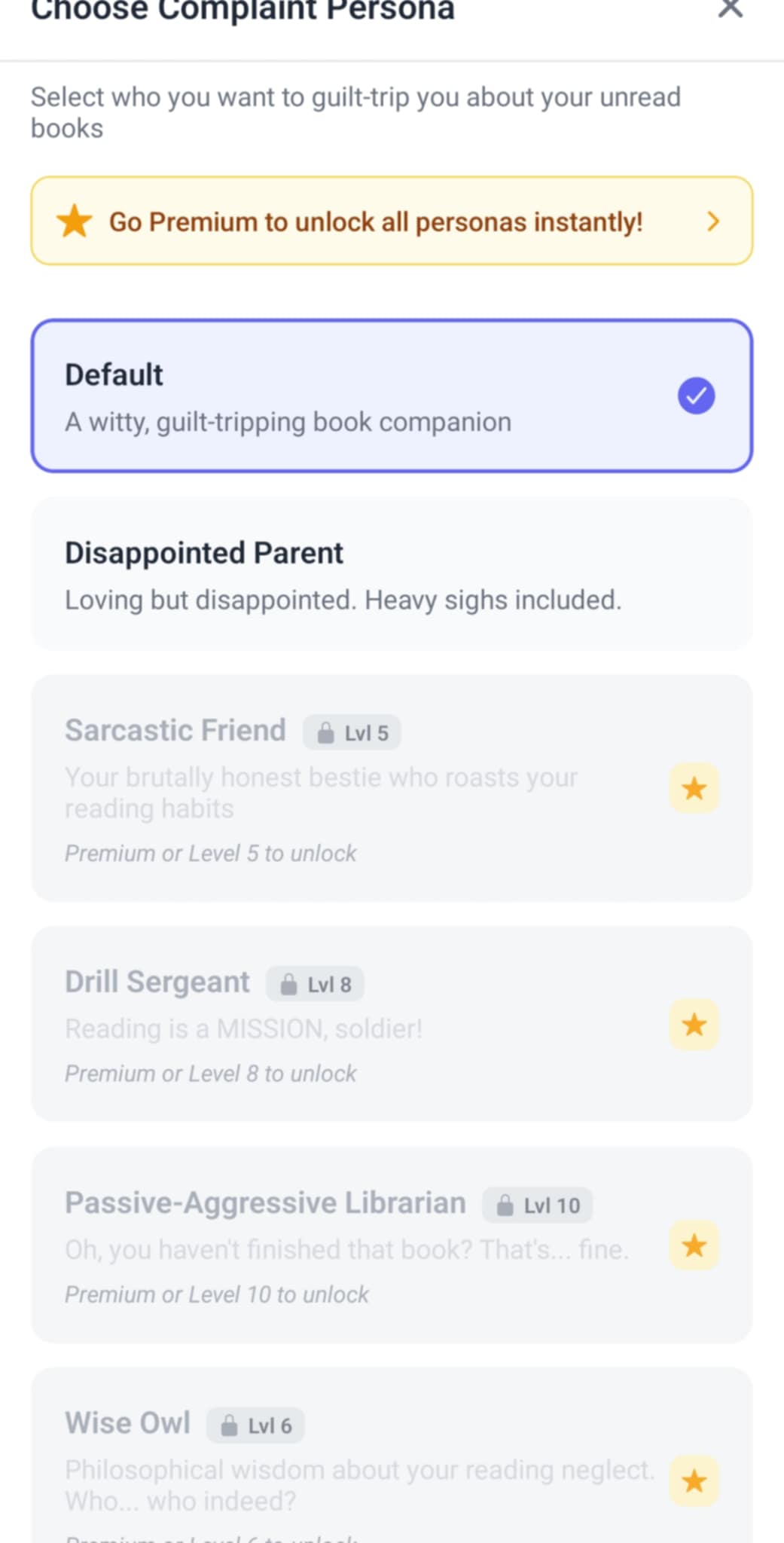
Task: Click the lock icon next to Lvl 8
Action: [x=288, y=983]
